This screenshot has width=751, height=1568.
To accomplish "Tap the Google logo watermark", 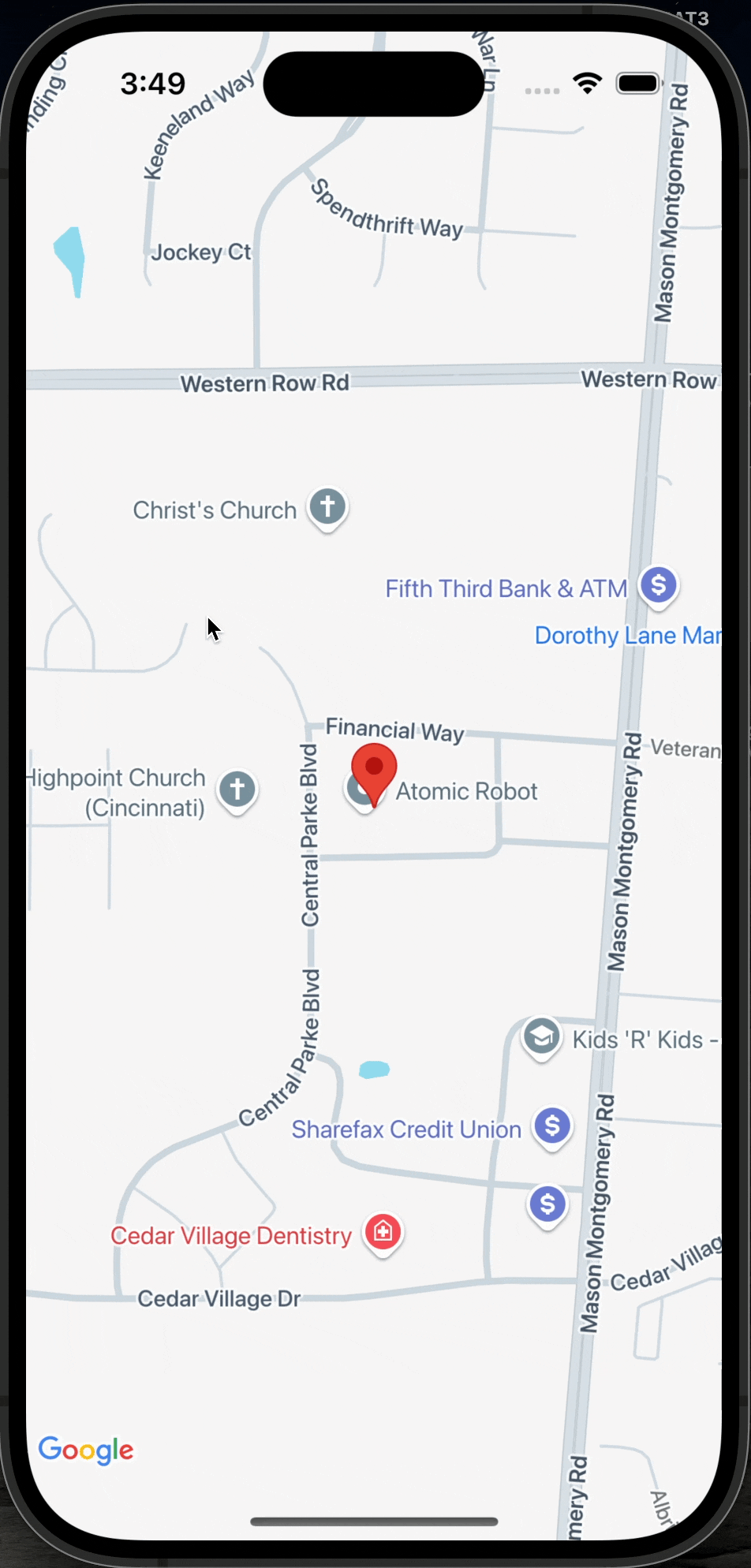I will (x=86, y=1450).
